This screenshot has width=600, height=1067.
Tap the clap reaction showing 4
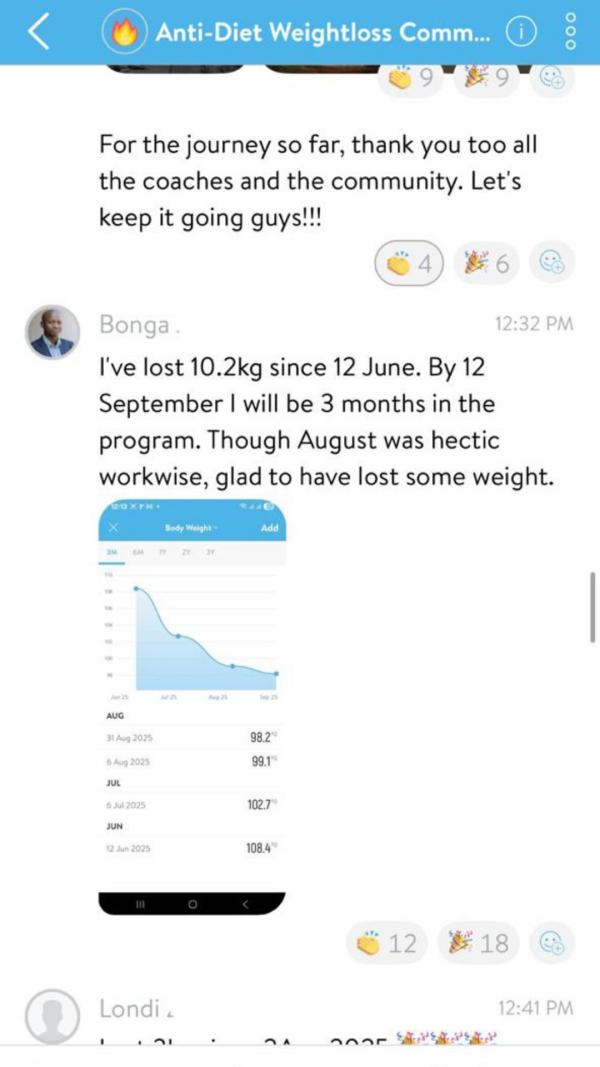pyautogui.click(x=409, y=264)
